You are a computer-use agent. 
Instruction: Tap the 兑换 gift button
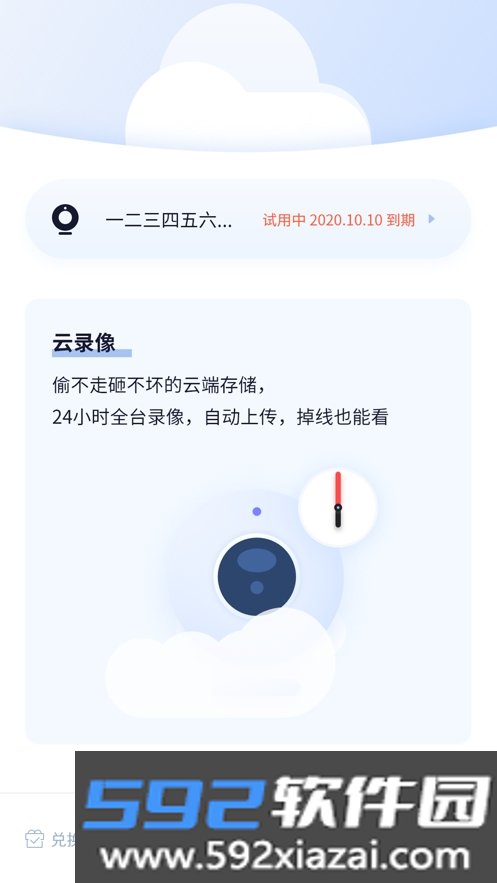(51, 839)
